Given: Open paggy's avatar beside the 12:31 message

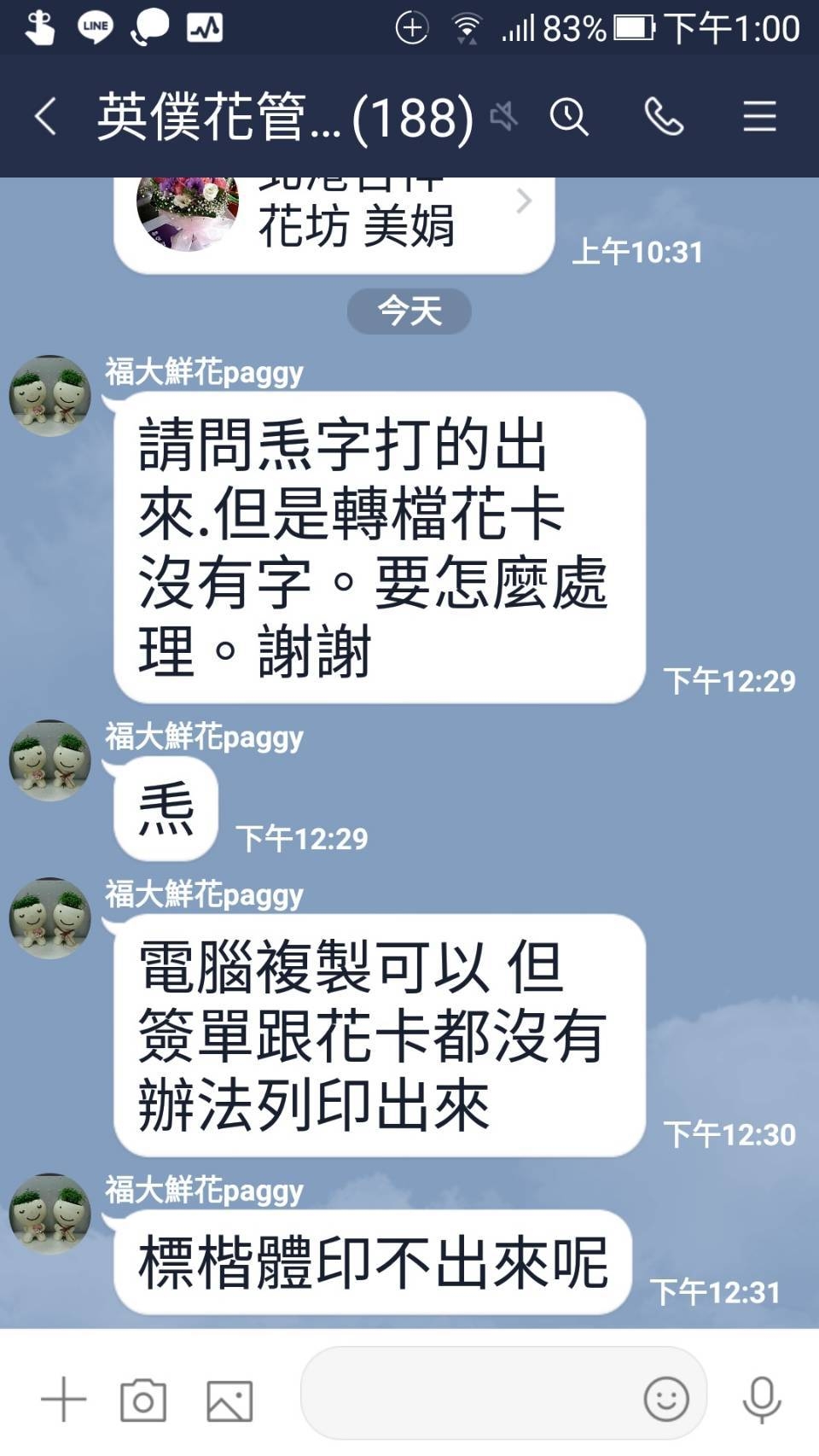Looking at the screenshot, I should pos(49,1214).
